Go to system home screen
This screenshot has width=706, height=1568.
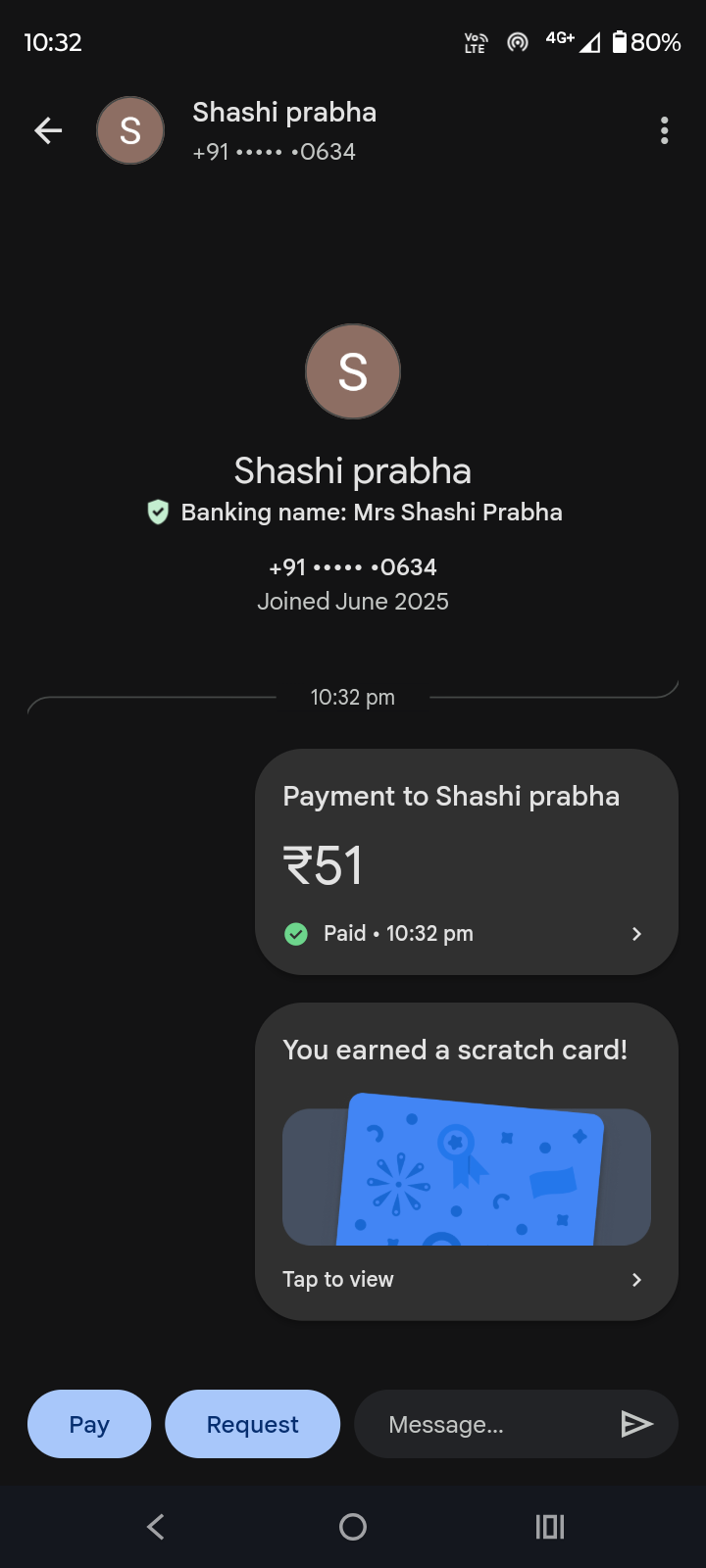[x=353, y=1526]
